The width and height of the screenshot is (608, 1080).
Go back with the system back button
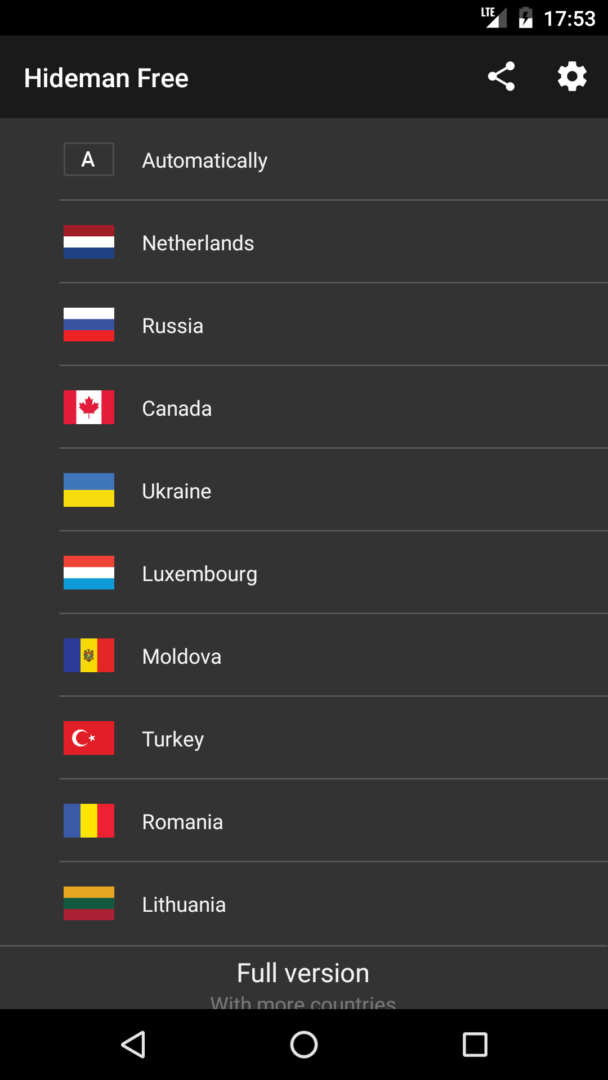(133, 1044)
